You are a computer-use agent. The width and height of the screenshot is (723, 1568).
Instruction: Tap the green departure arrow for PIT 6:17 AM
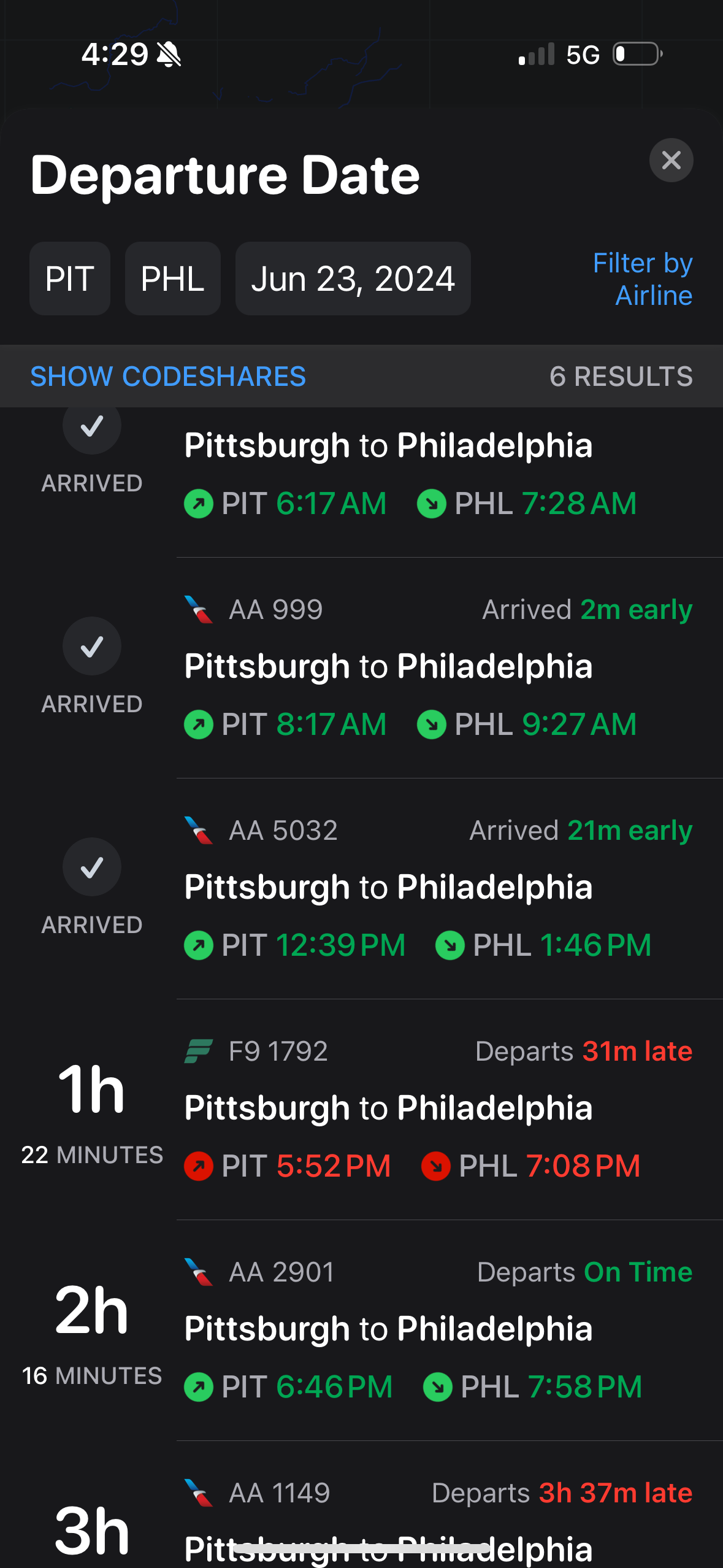[197, 503]
